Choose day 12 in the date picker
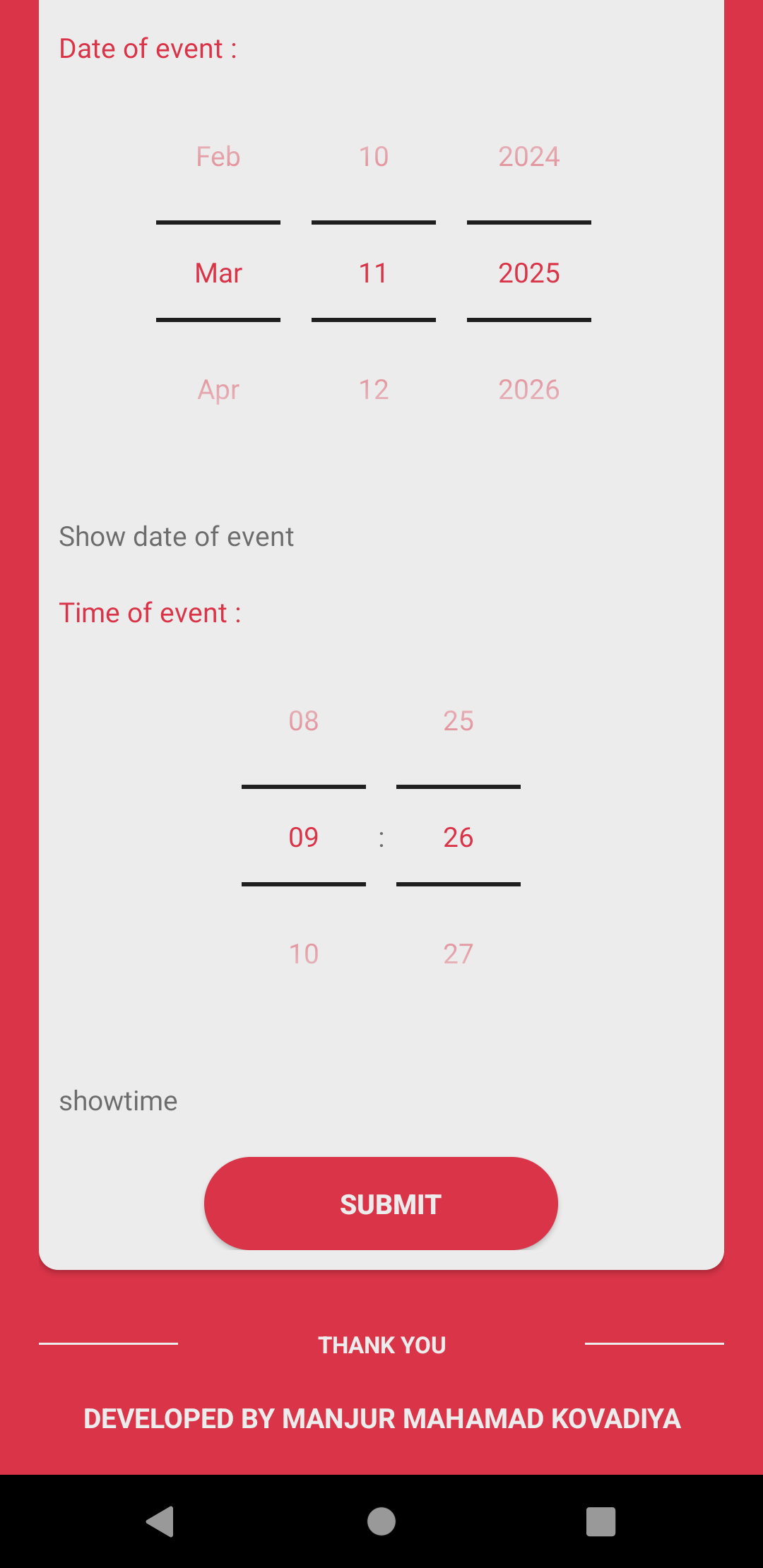 click(x=373, y=389)
